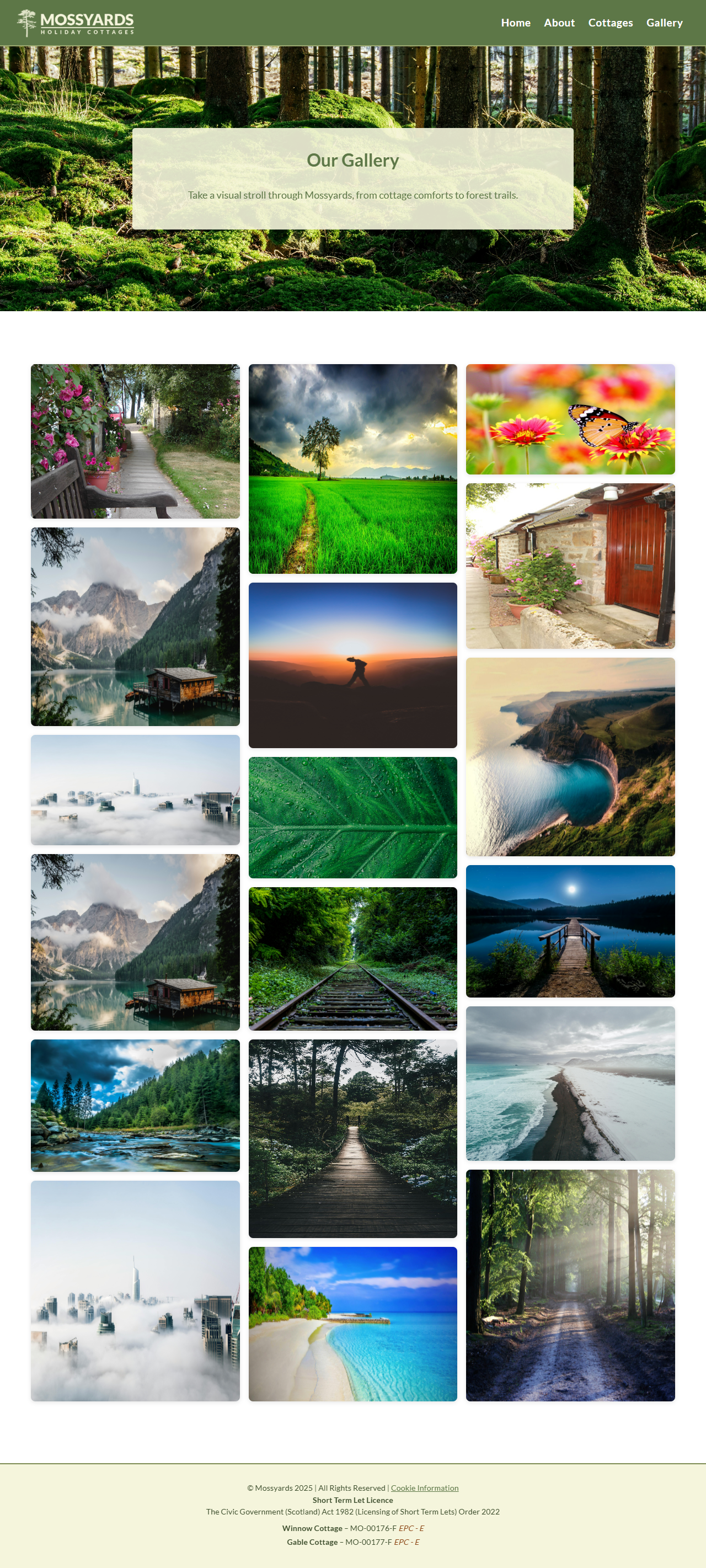This screenshot has width=706, height=1568.
Task: View the red cottage door photo
Action: [x=570, y=565]
